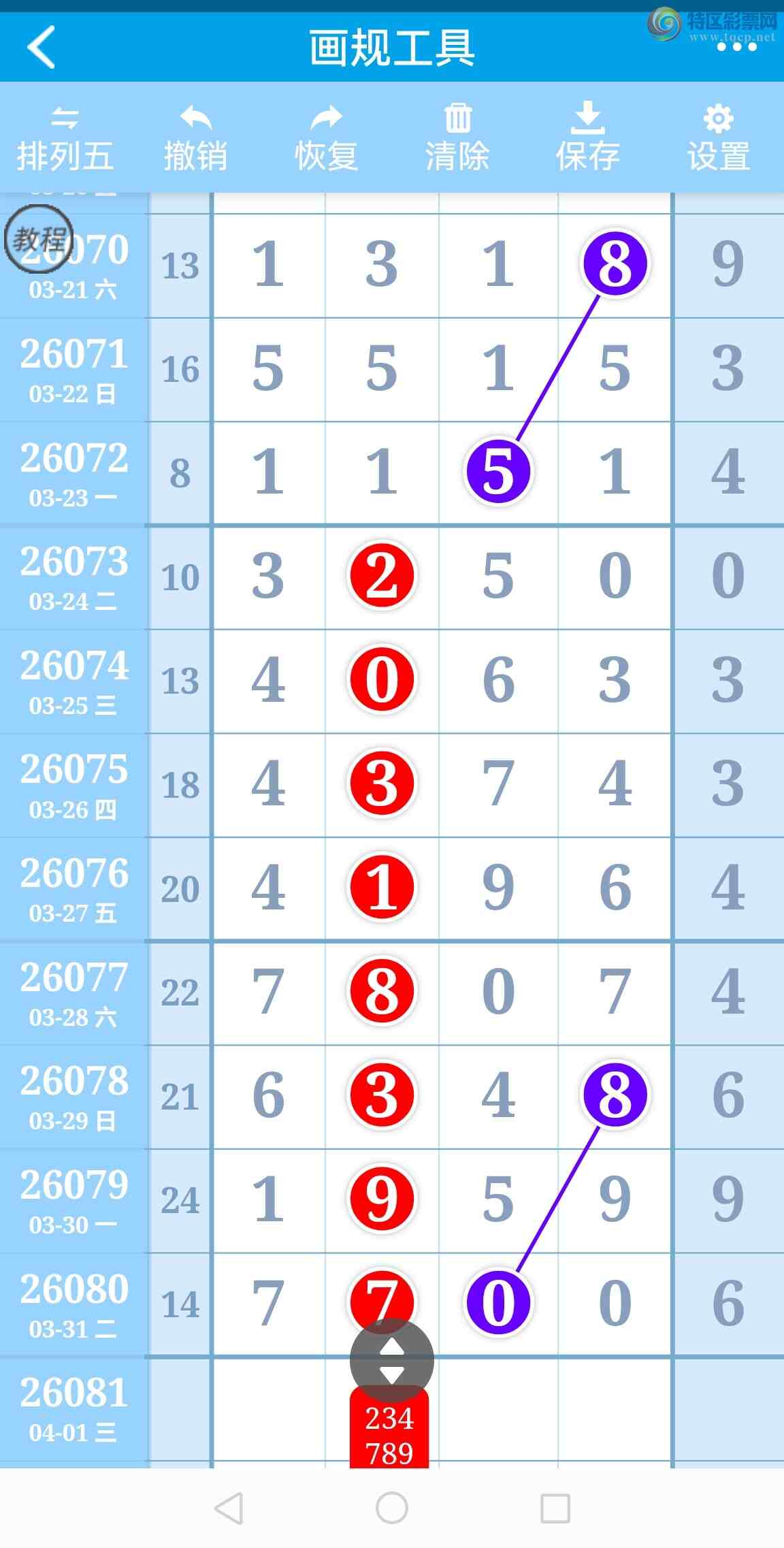Image resolution: width=784 pixels, height=1548 pixels.
Task: Open the 设置 settings
Action: tap(719, 139)
